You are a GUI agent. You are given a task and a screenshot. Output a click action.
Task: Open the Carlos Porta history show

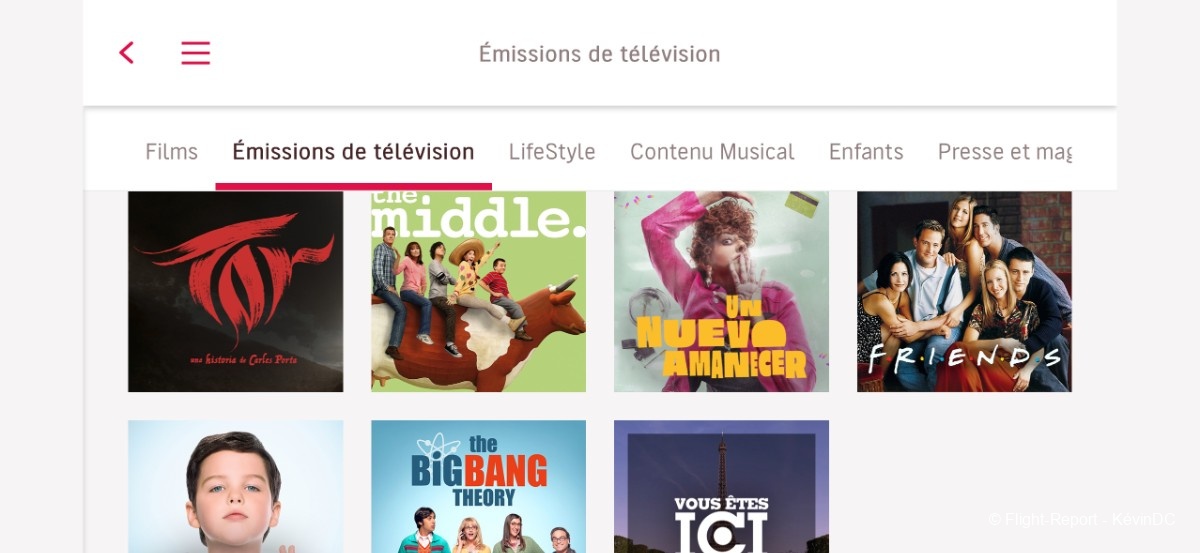(x=235, y=291)
